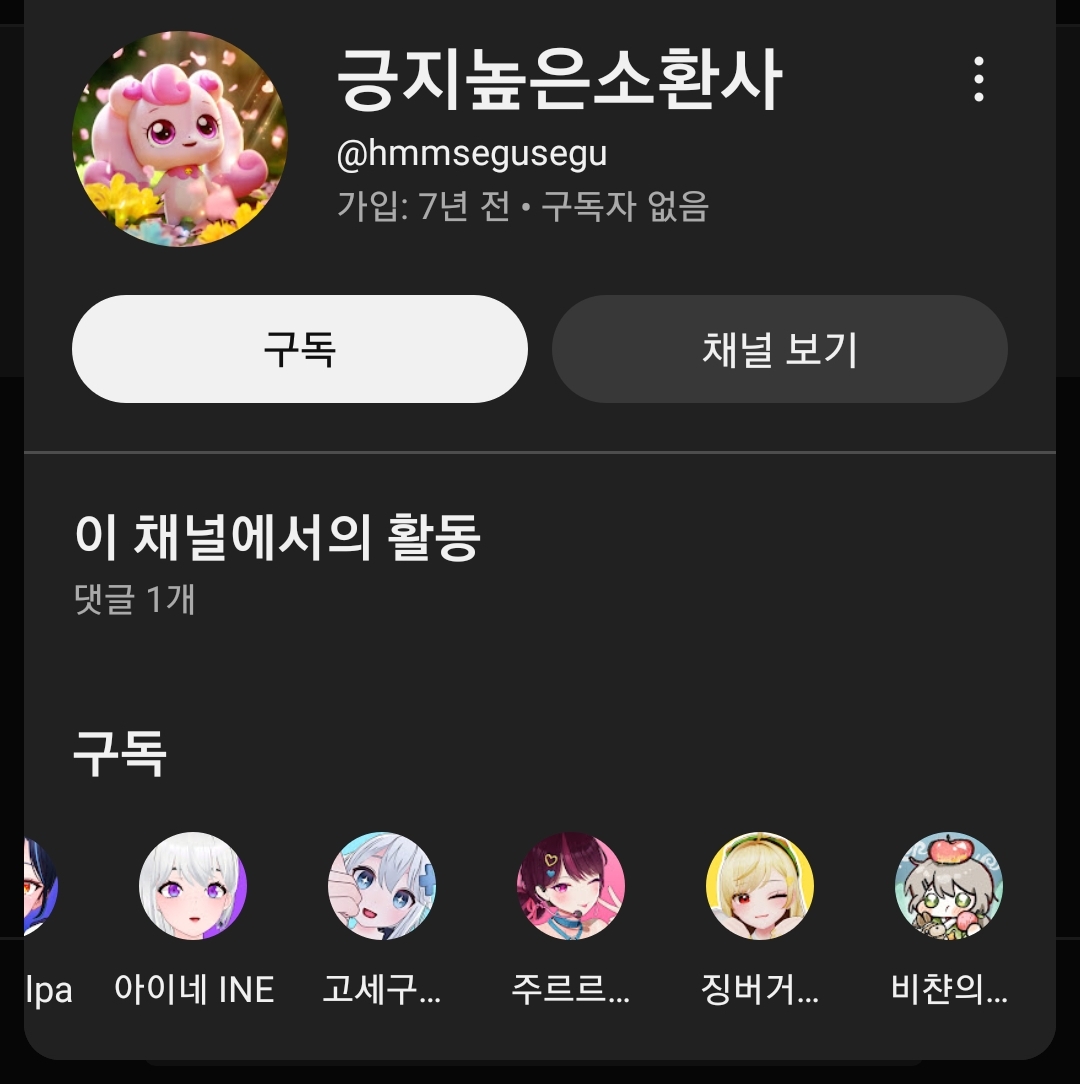Viewport: 1080px width, 1084px height.
Task: Tap the subscribed channel 비챤의
Action: [949, 886]
